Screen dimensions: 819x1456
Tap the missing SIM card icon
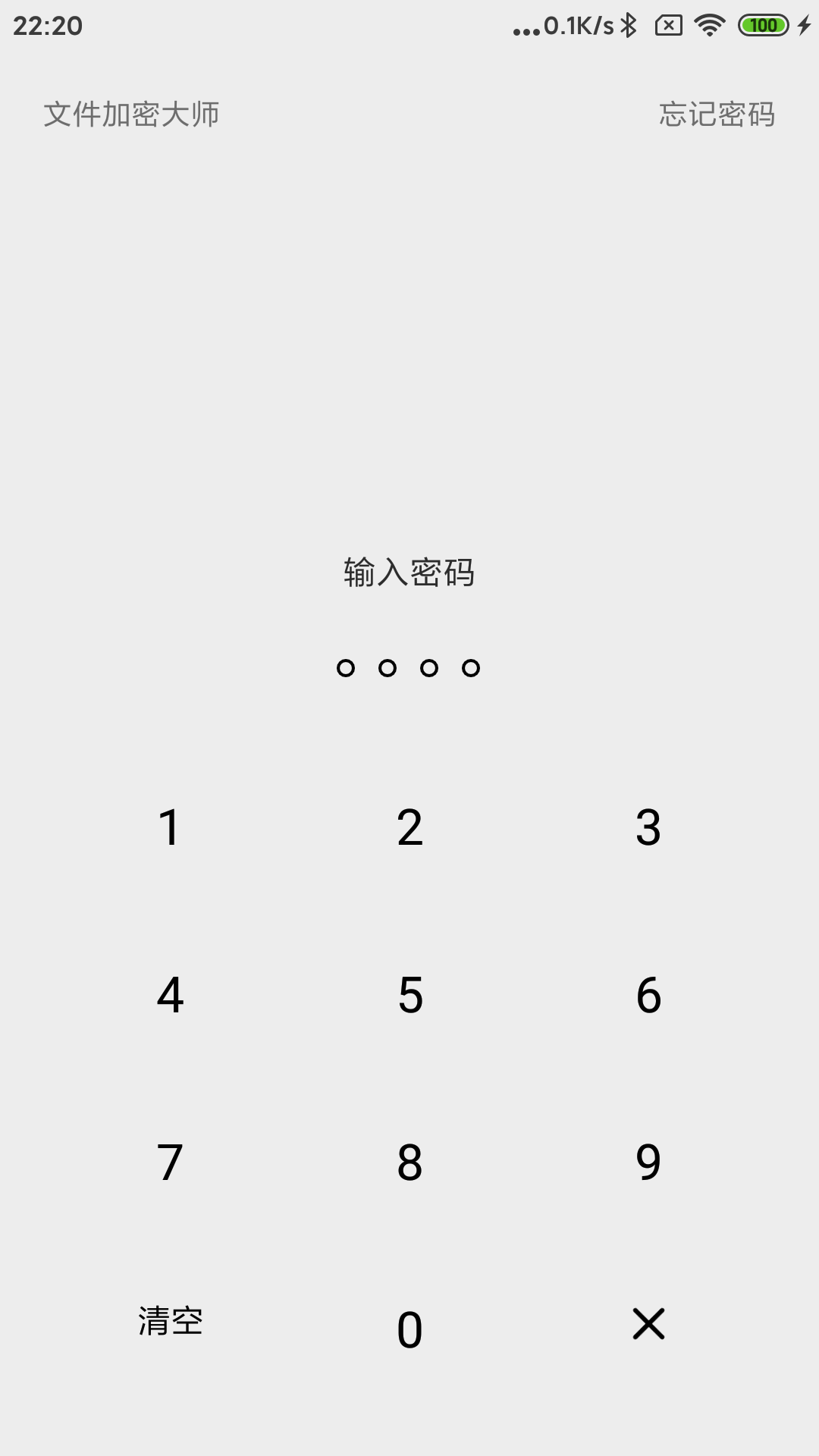click(669, 24)
